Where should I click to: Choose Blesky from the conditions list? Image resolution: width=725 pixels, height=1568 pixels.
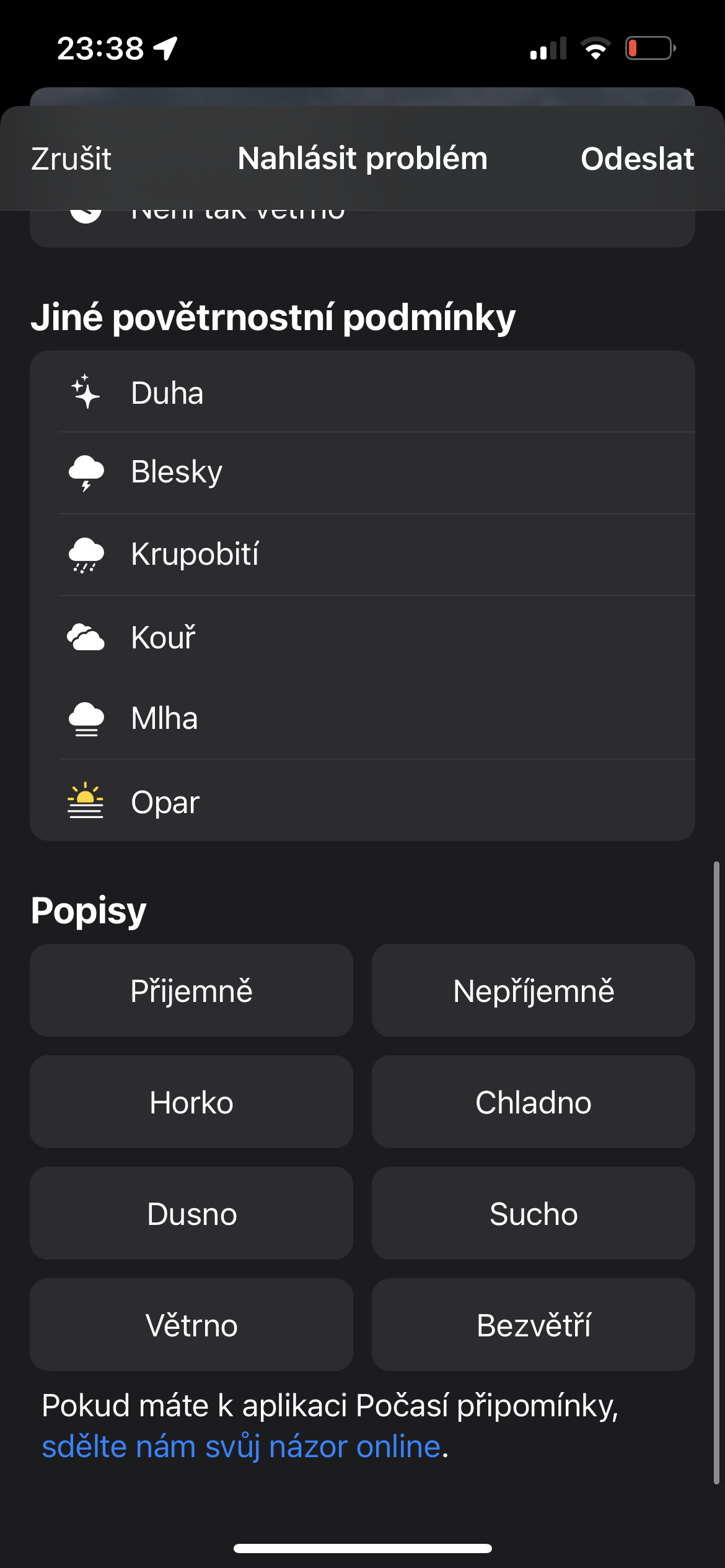pyautogui.click(x=362, y=472)
